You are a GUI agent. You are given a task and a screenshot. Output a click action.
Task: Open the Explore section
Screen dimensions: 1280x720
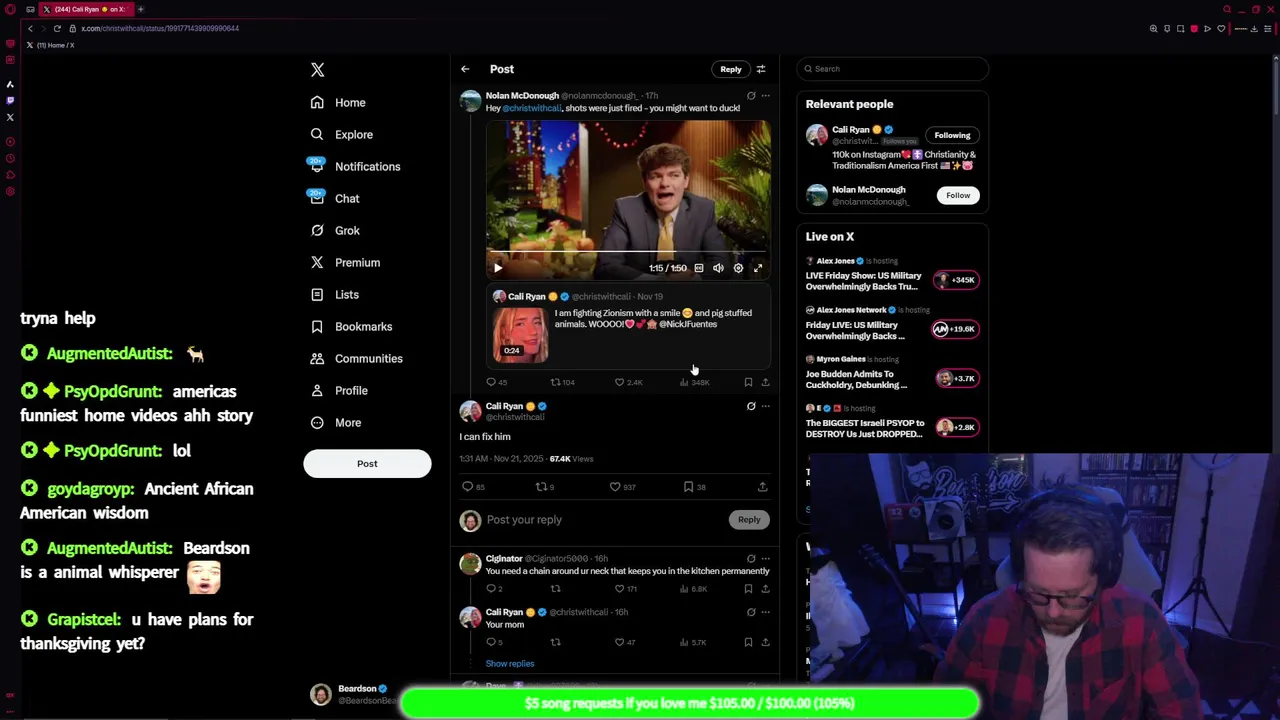353,134
